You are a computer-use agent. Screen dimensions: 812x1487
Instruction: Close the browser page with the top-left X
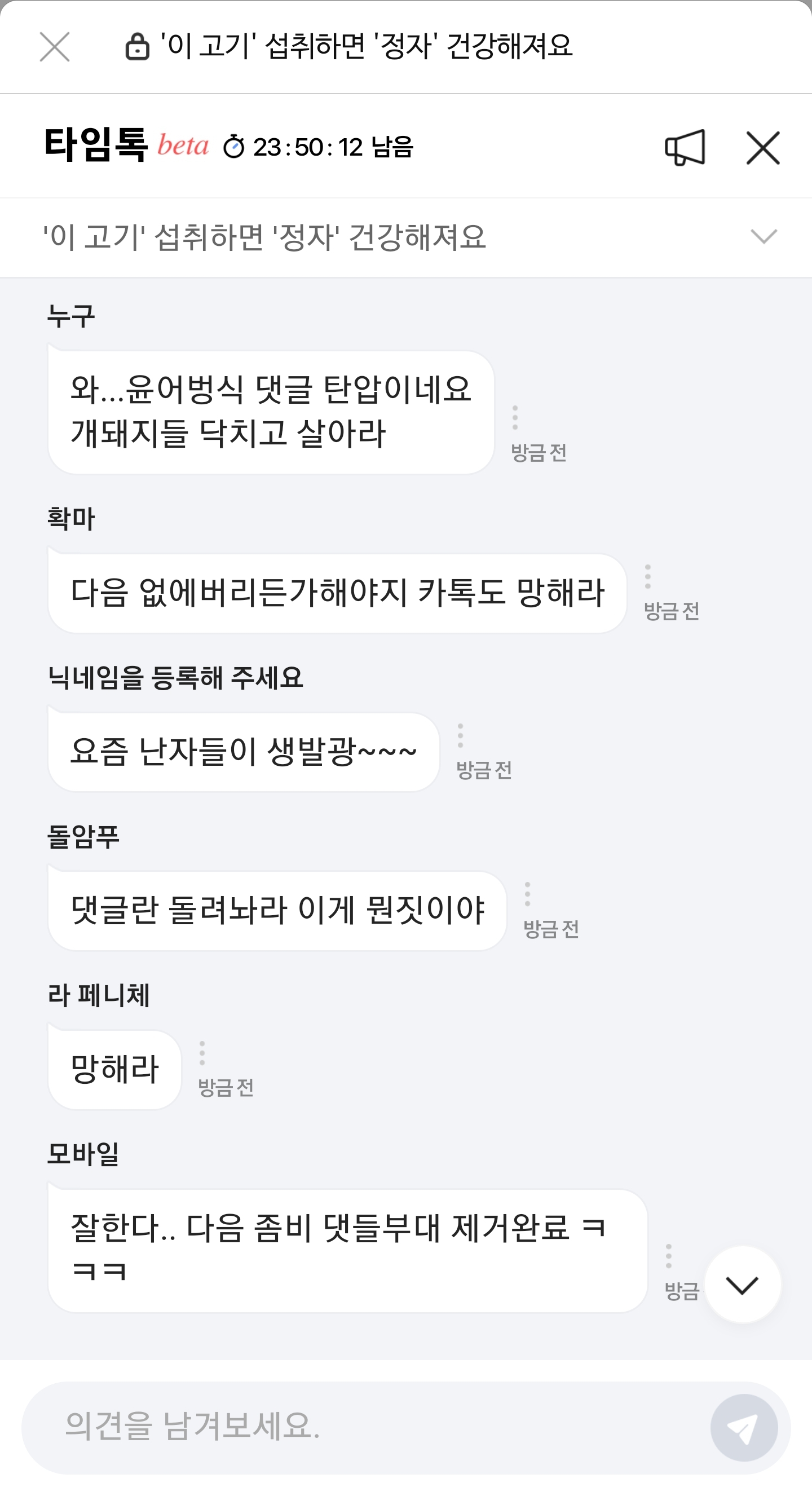(x=55, y=47)
